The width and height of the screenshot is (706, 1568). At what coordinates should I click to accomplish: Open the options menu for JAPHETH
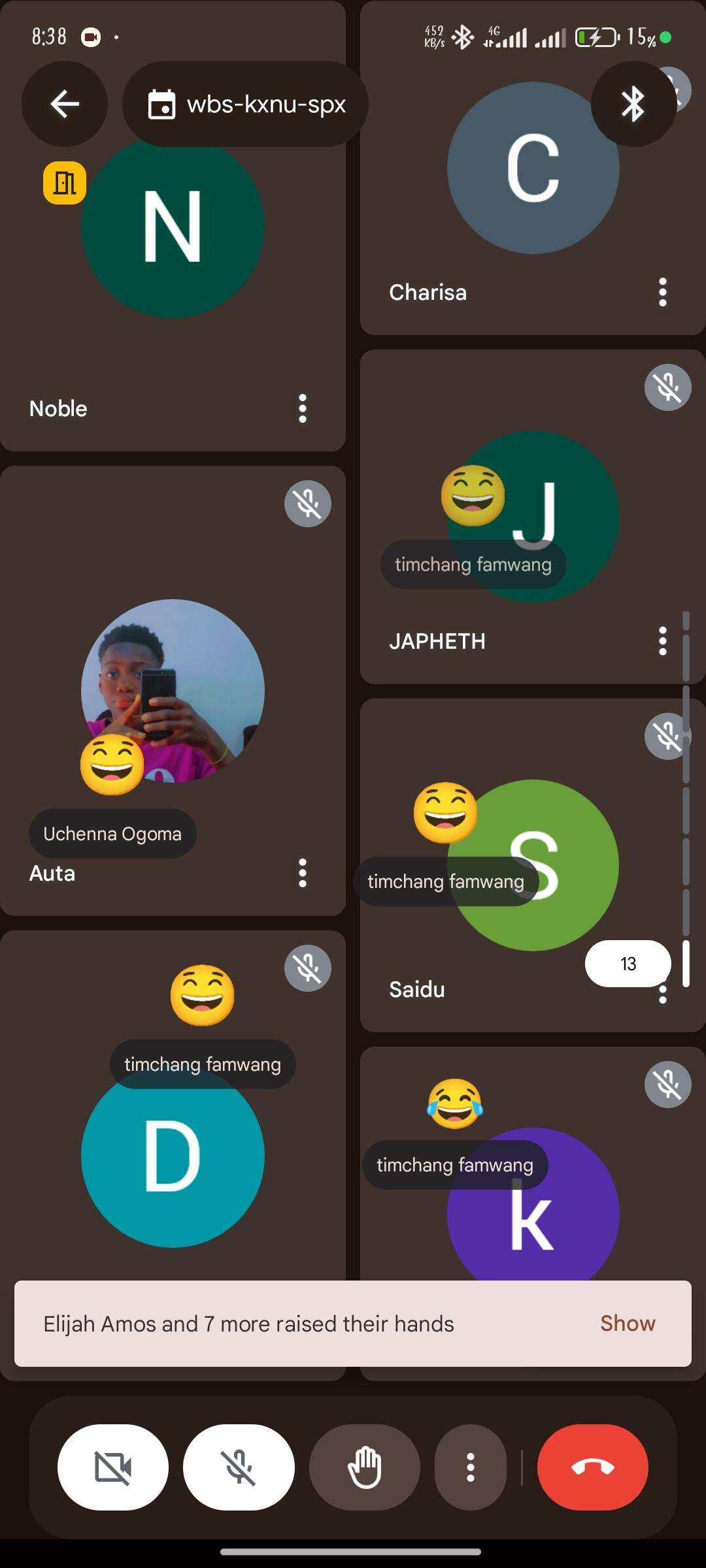(662, 641)
